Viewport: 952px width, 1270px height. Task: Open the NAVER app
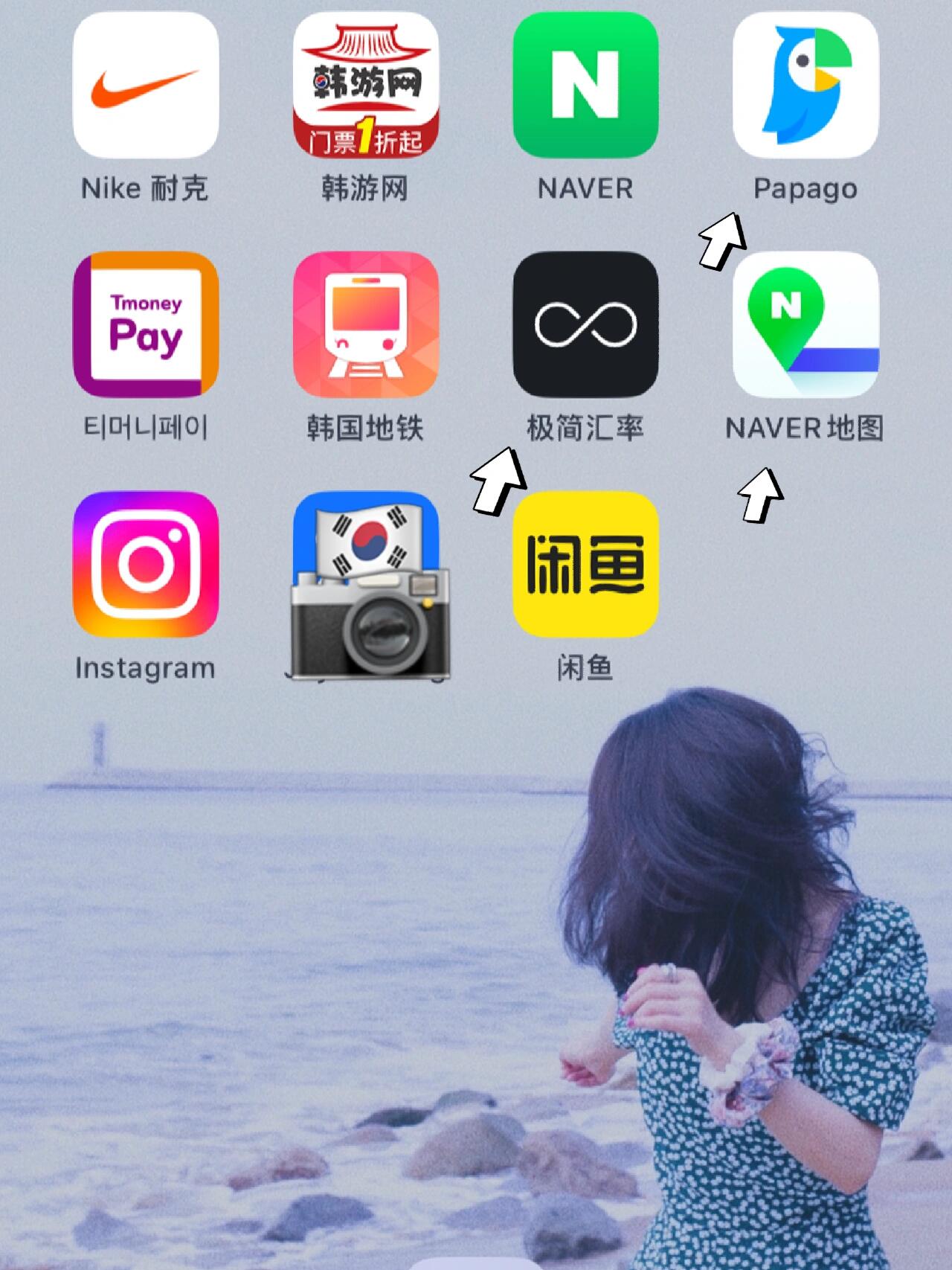pos(586,86)
